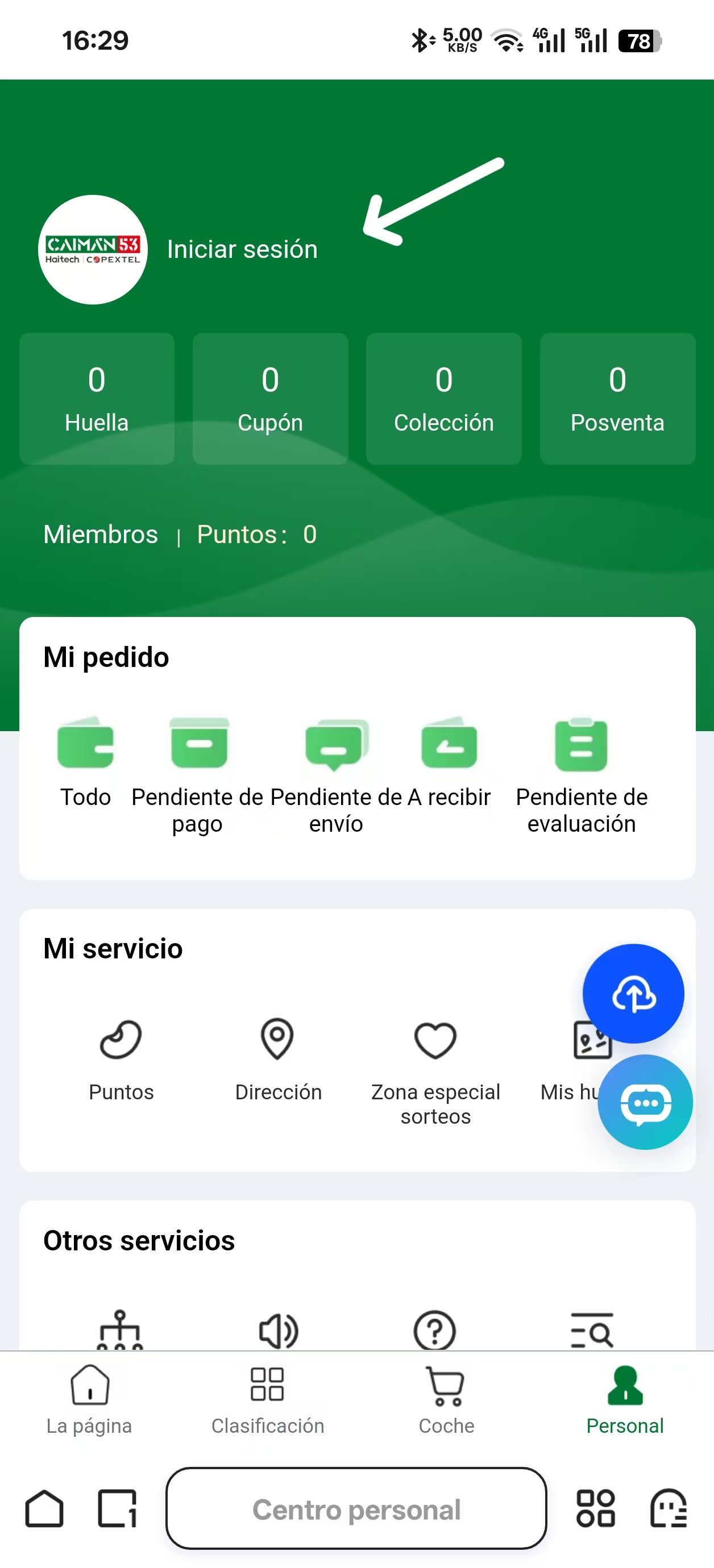714x1568 pixels.
Task: Open Puntos in Mi servicio
Action: pos(121,1060)
